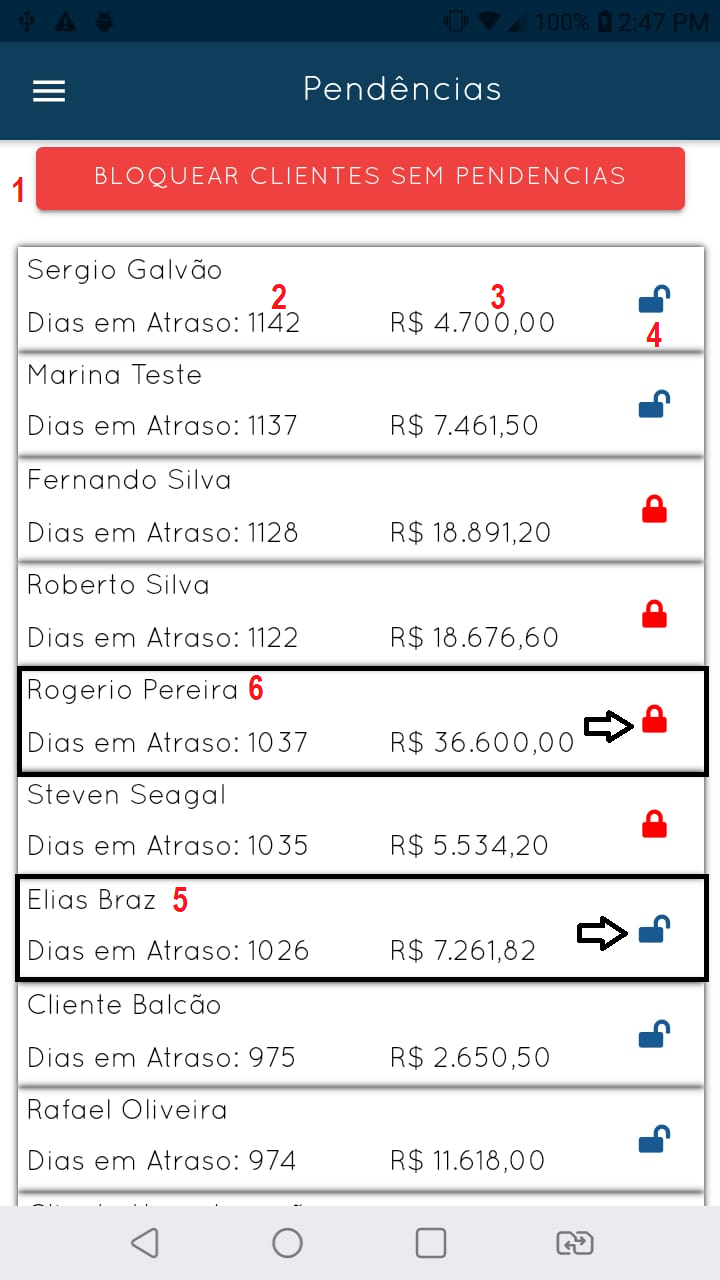The width and height of the screenshot is (720, 1280).
Task: Click Rogerio Pereira's red lock icon
Action: pyautogui.click(x=654, y=719)
